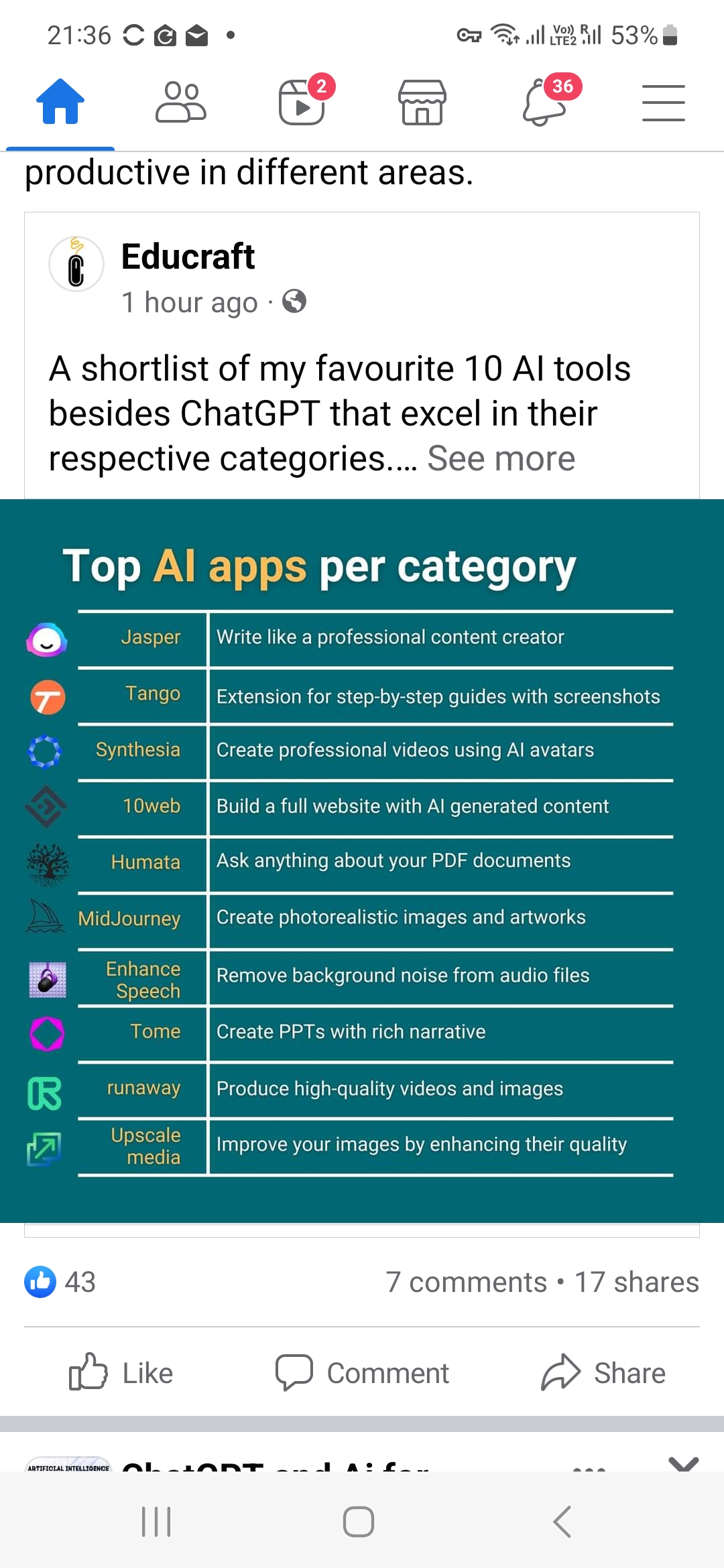Image resolution: width=724 pixels, height=1568 pixels.
Task: View the 7 comments
Action: pos(467,1282)
